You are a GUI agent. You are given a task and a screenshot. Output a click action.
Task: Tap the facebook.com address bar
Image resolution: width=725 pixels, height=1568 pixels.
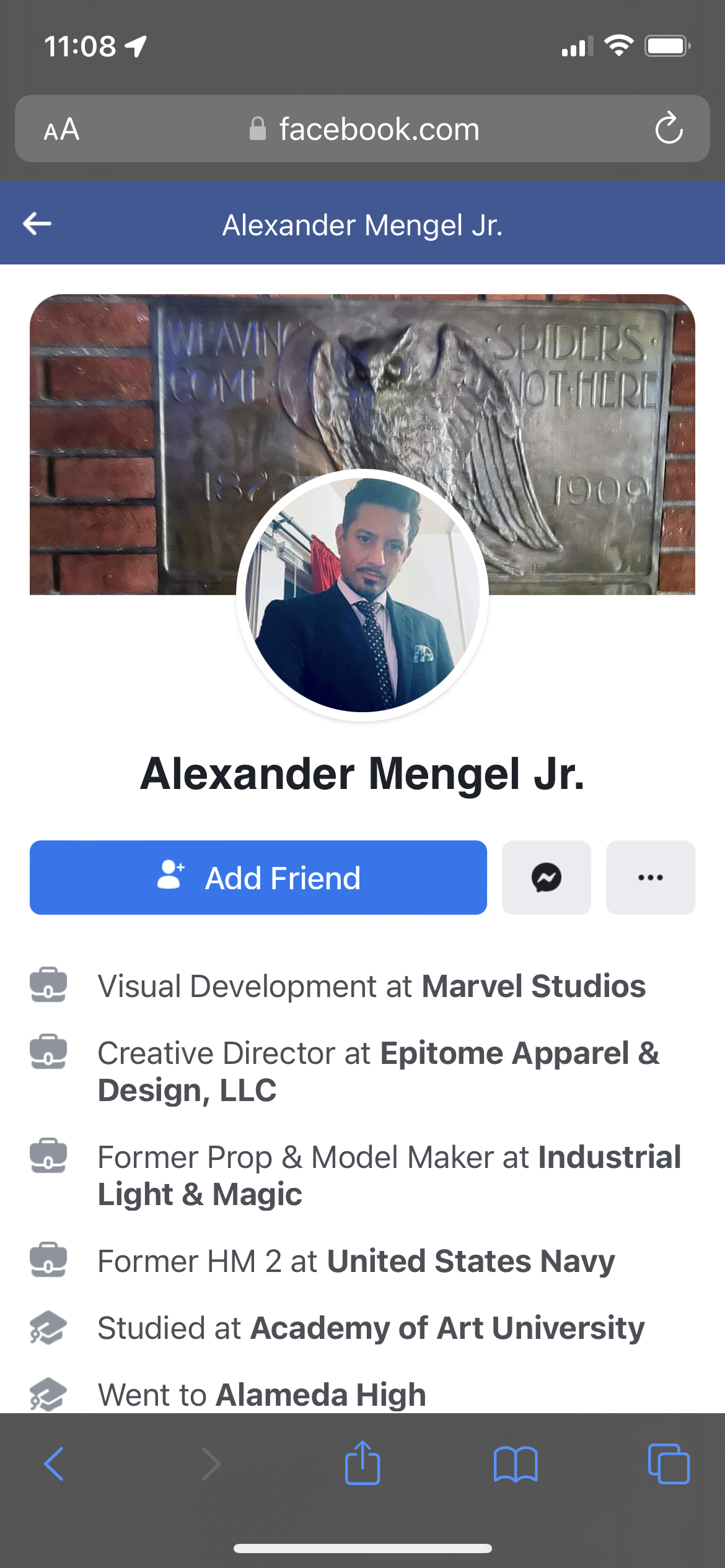378,129
